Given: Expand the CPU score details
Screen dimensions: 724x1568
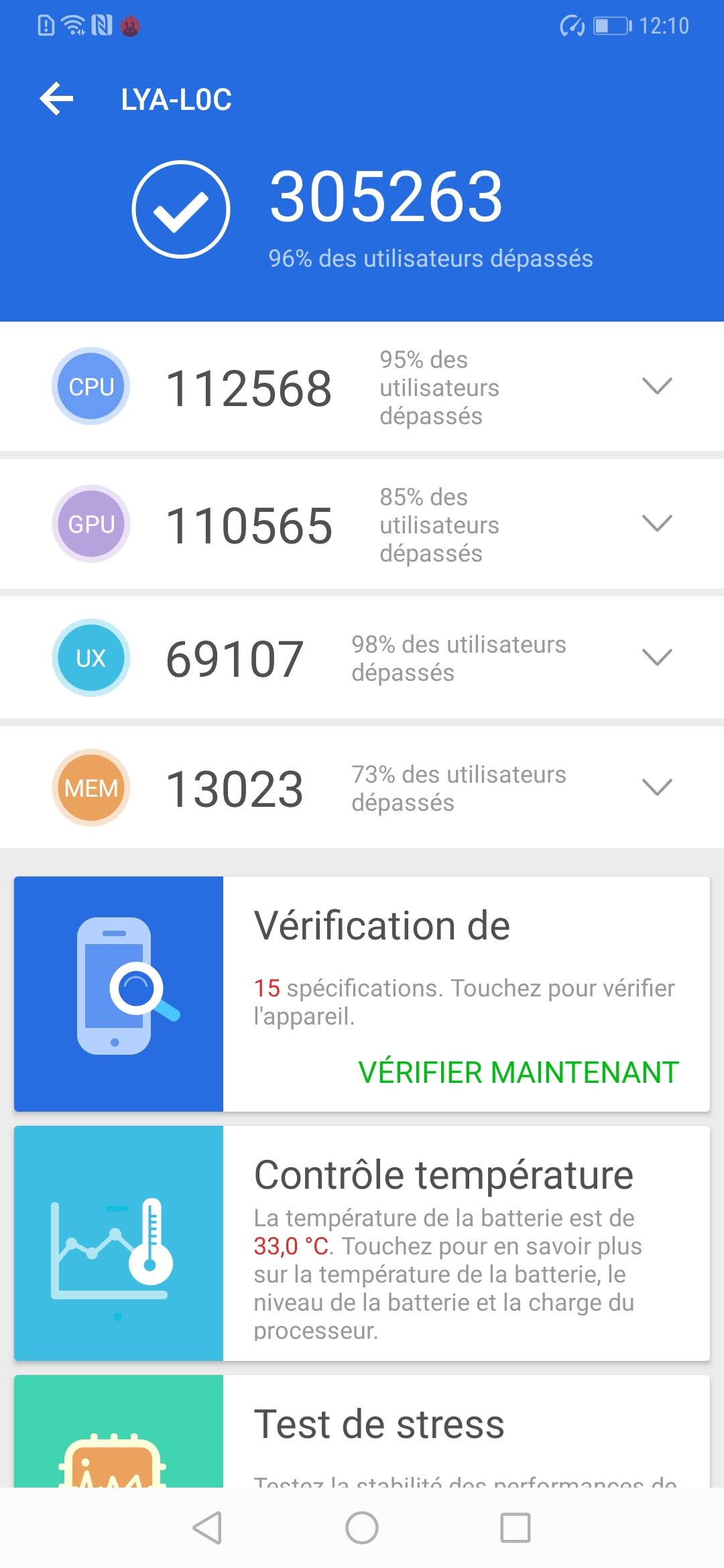Looking at the screenshot, I should tap(656, 386).
